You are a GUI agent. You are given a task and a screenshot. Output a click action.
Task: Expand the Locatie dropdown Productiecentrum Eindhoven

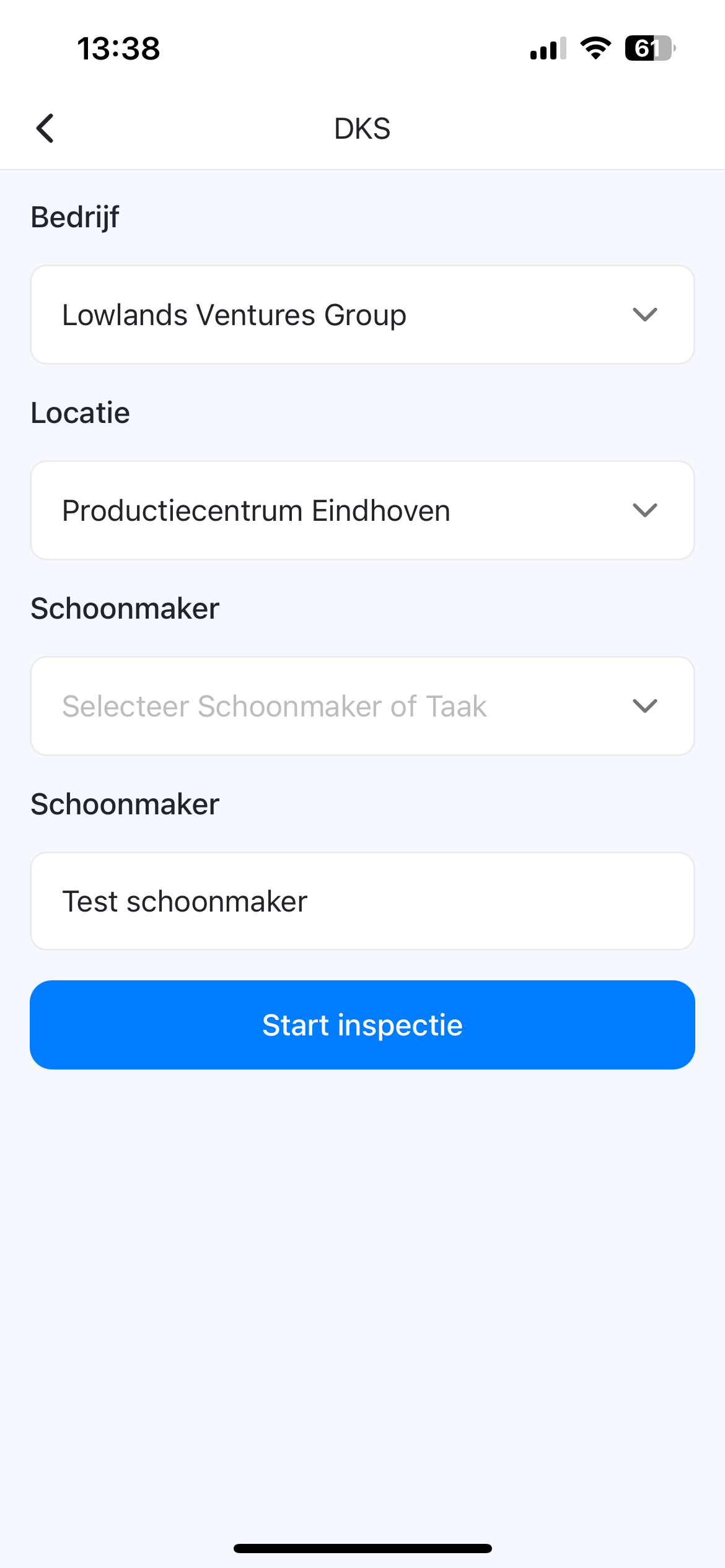[x=362, y=510]
